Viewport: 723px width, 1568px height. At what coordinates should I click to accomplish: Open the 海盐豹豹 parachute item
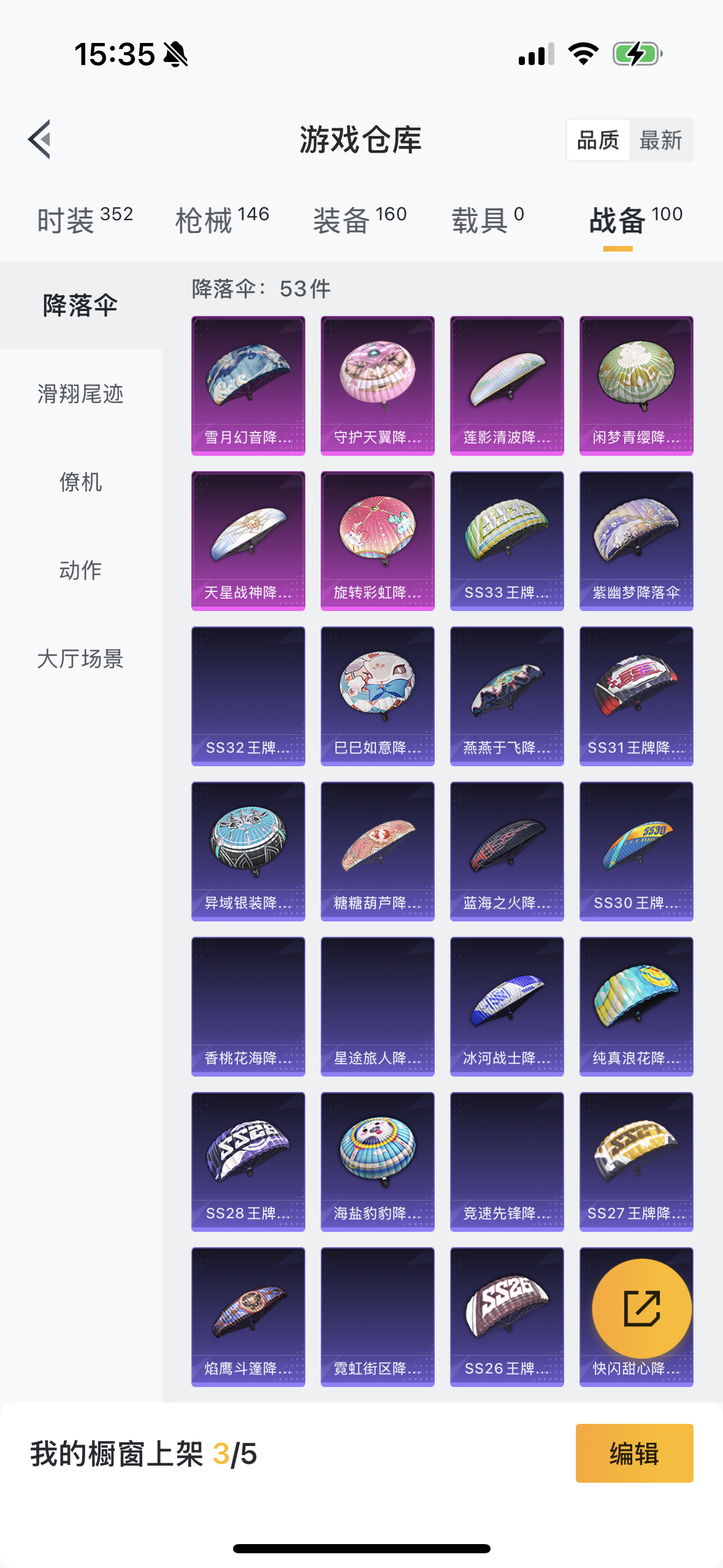tap(378, 1162)
